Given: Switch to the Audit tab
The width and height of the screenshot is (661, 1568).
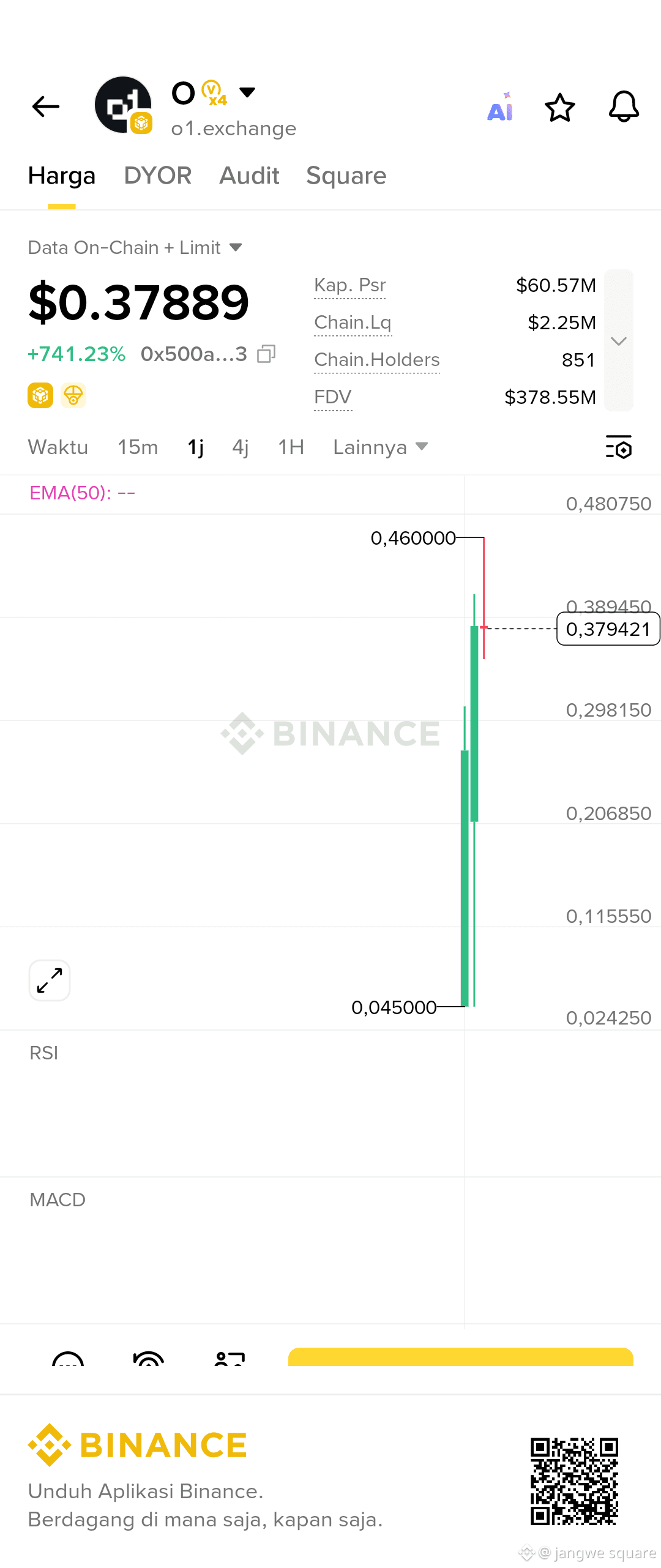Looking at the screenshot, I should coord(249,176).
